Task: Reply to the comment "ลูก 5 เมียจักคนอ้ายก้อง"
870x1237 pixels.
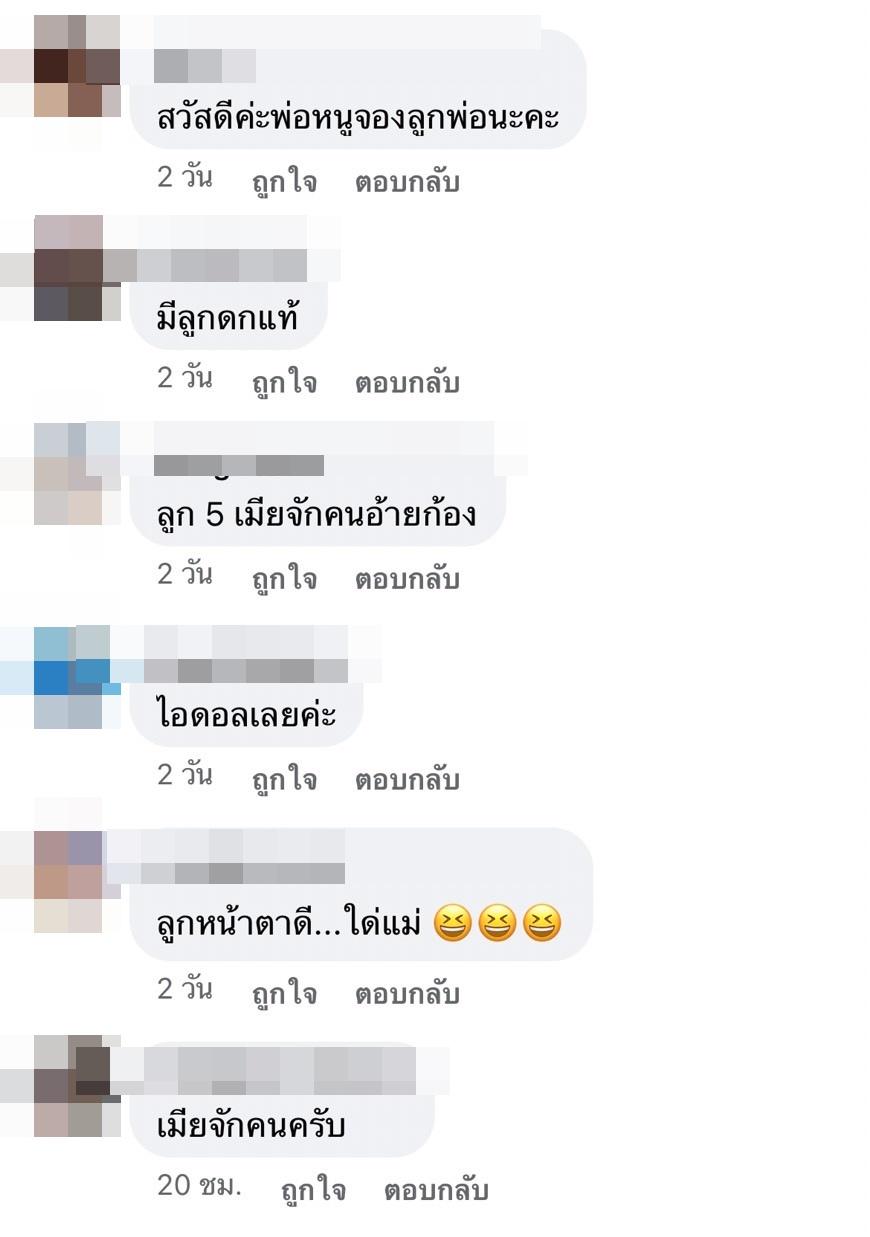Action: coord(407,579)
